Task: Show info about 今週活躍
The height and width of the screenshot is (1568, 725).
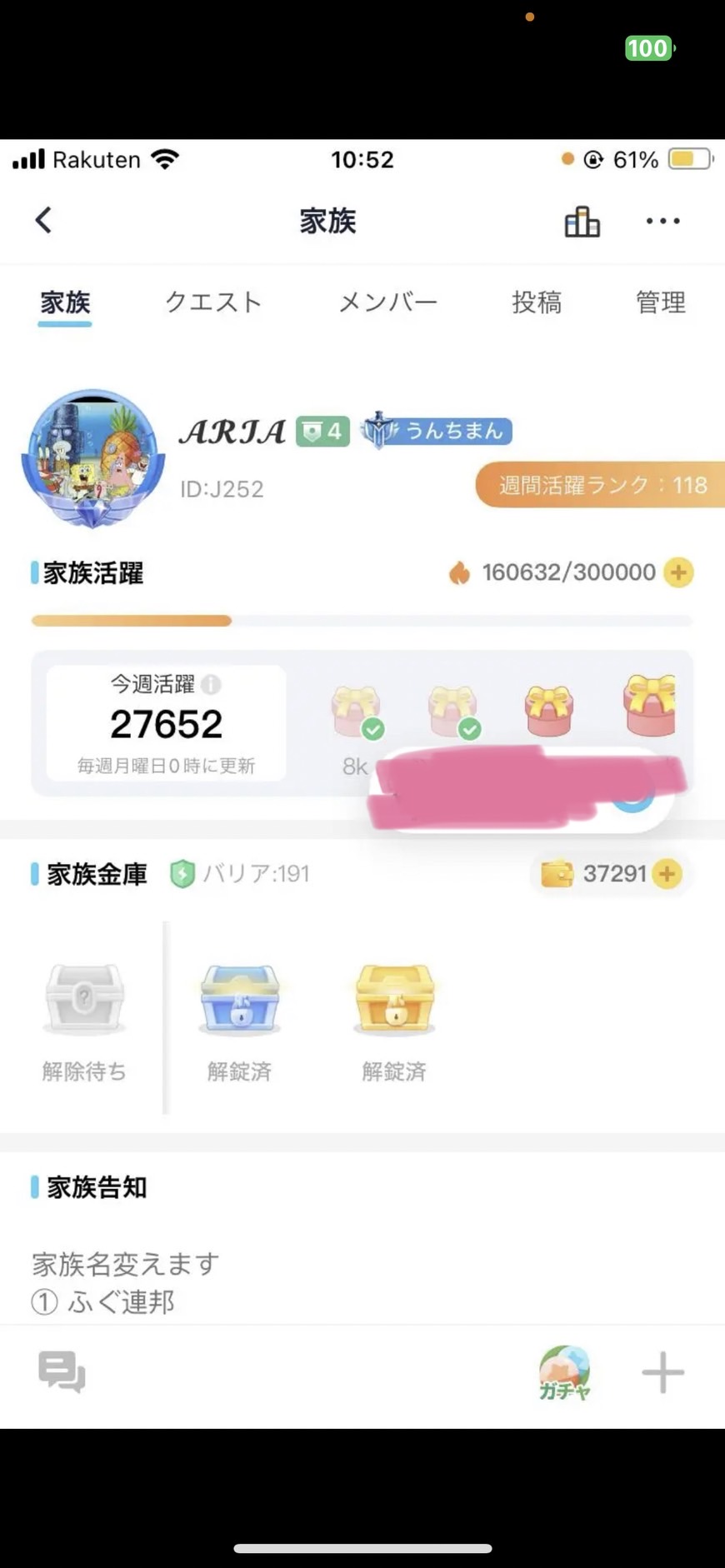Action: pos(212,685)
